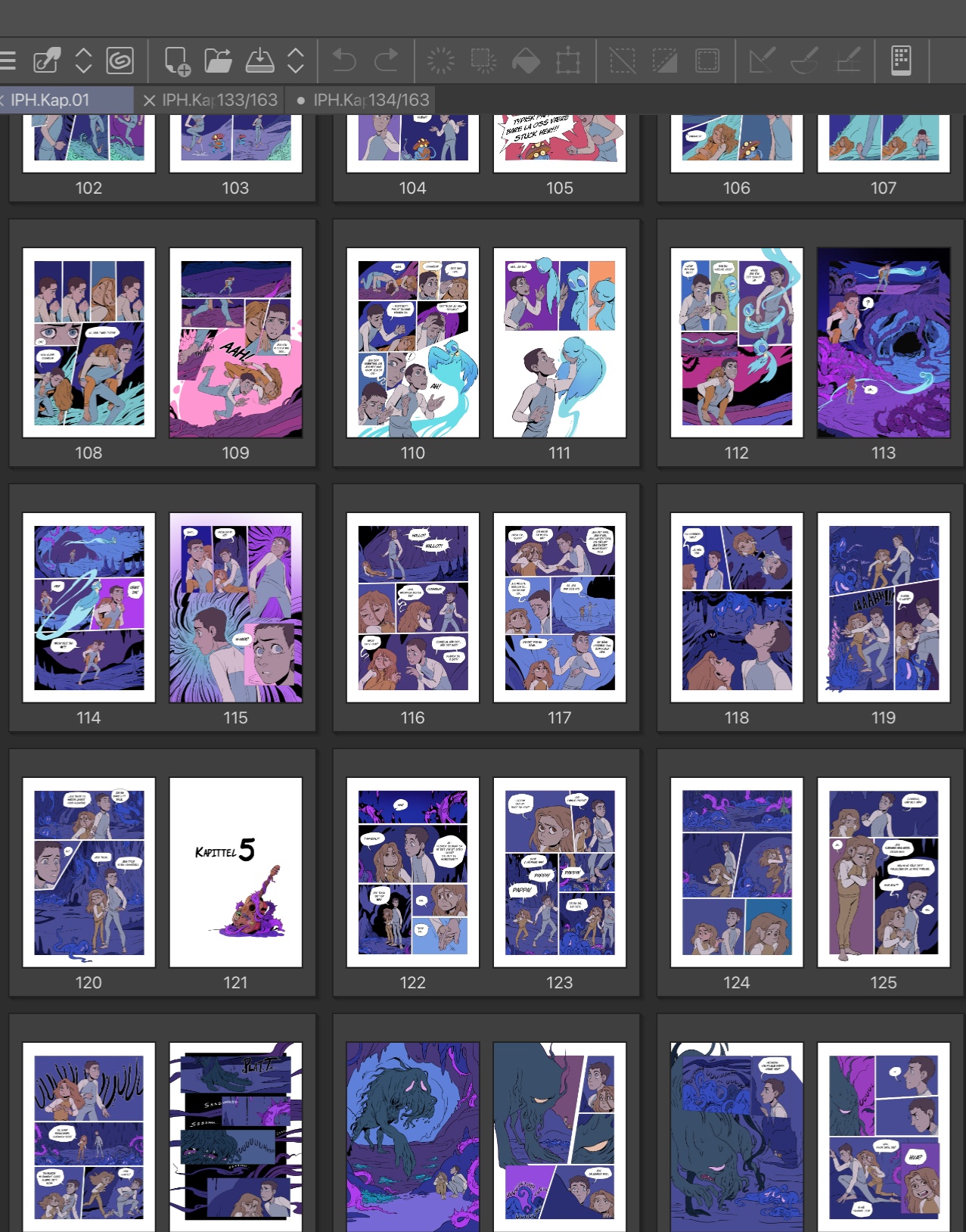This screenshot has height=1232, width=966.
Task: Close the IPH.Kap 133/163 tab
Action: pyautogui.click(x=149, y=100)
